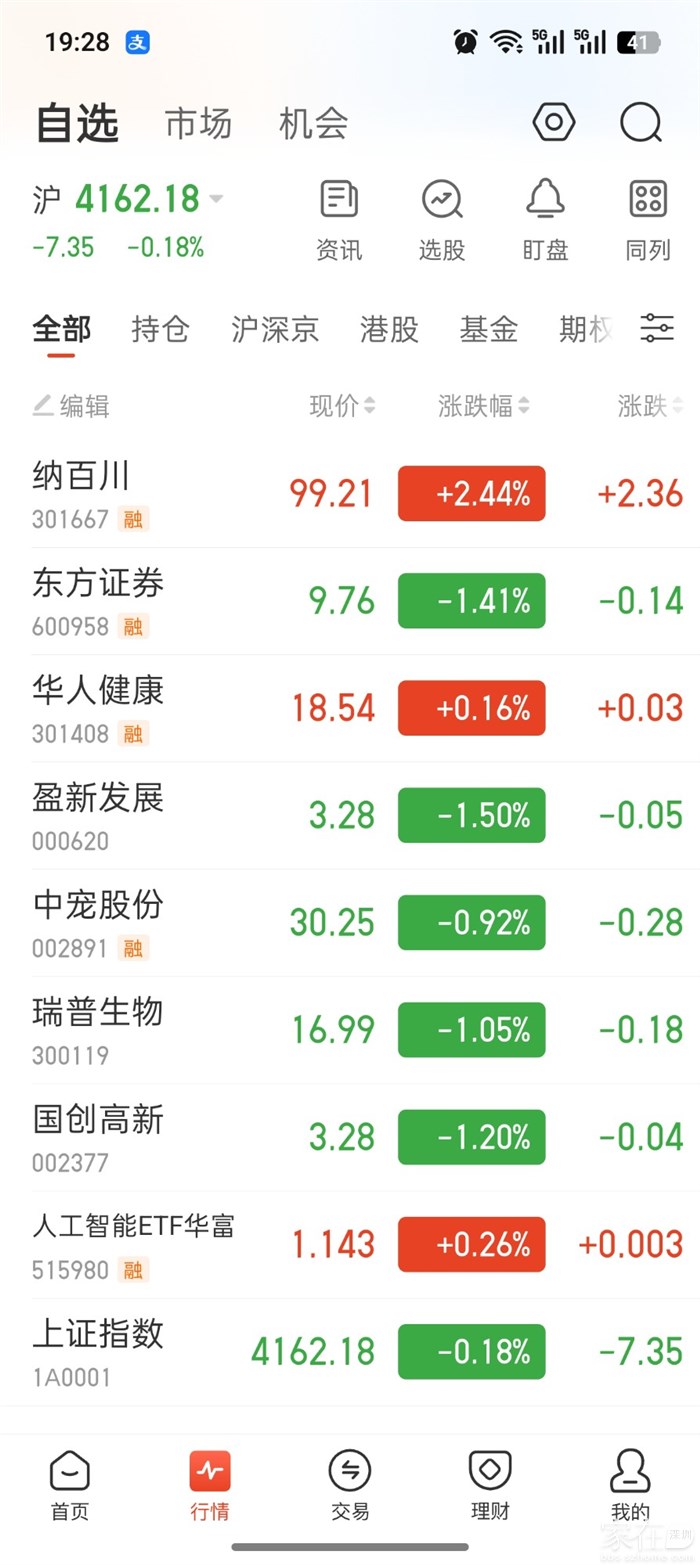The image size is (700, 1565).
Task: Sort list by 涨跌幅 column
Action: (x=484, y=406)
